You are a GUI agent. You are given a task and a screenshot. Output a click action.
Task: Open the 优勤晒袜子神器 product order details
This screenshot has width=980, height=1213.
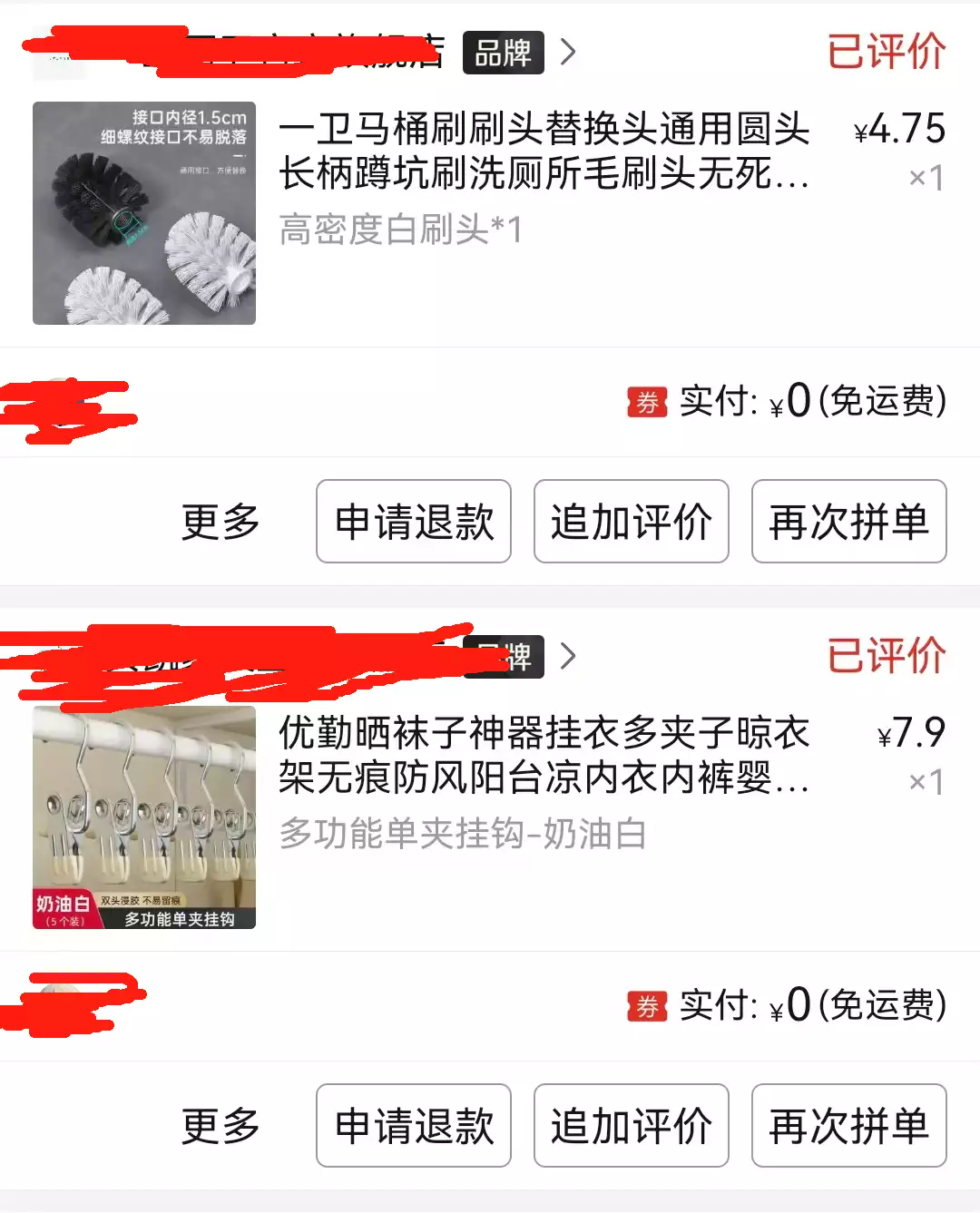543,755
